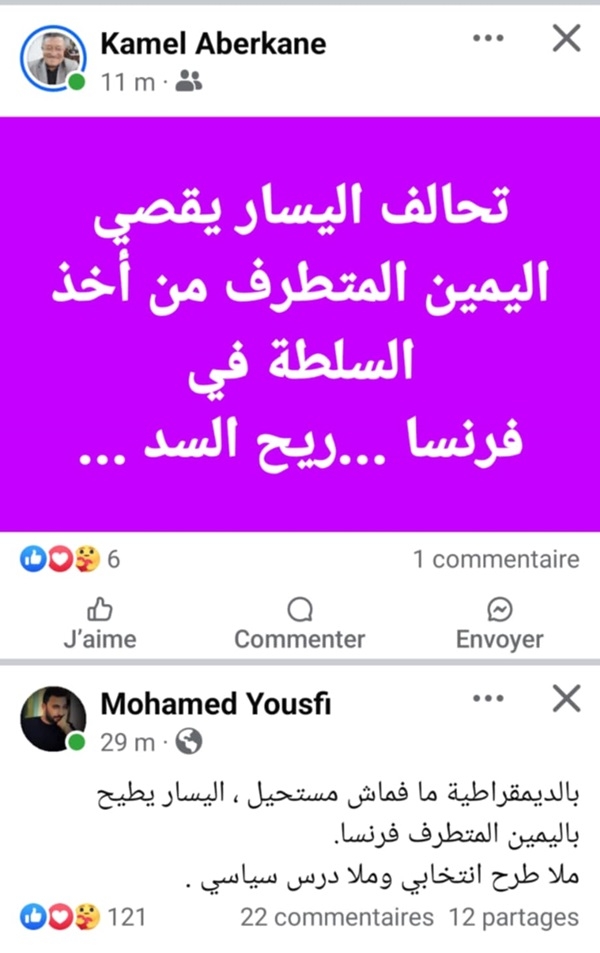Open options menu on Kamel Aberkane's post
This screenshot has height=953, width=600.
[x=488, y=39]
